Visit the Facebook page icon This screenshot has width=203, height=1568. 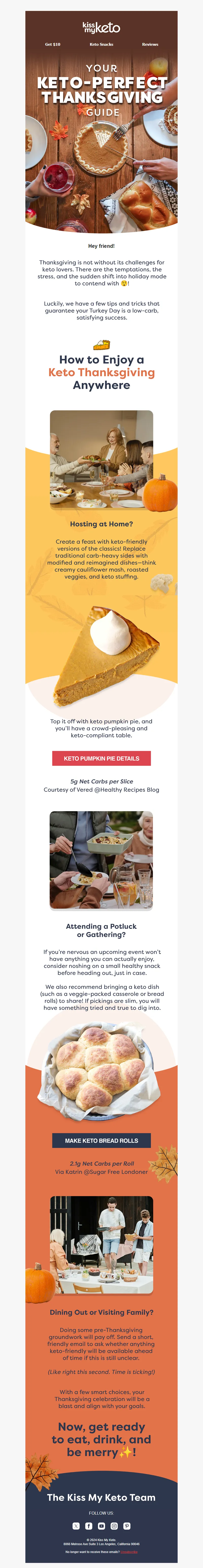[x=89, y=1526]
